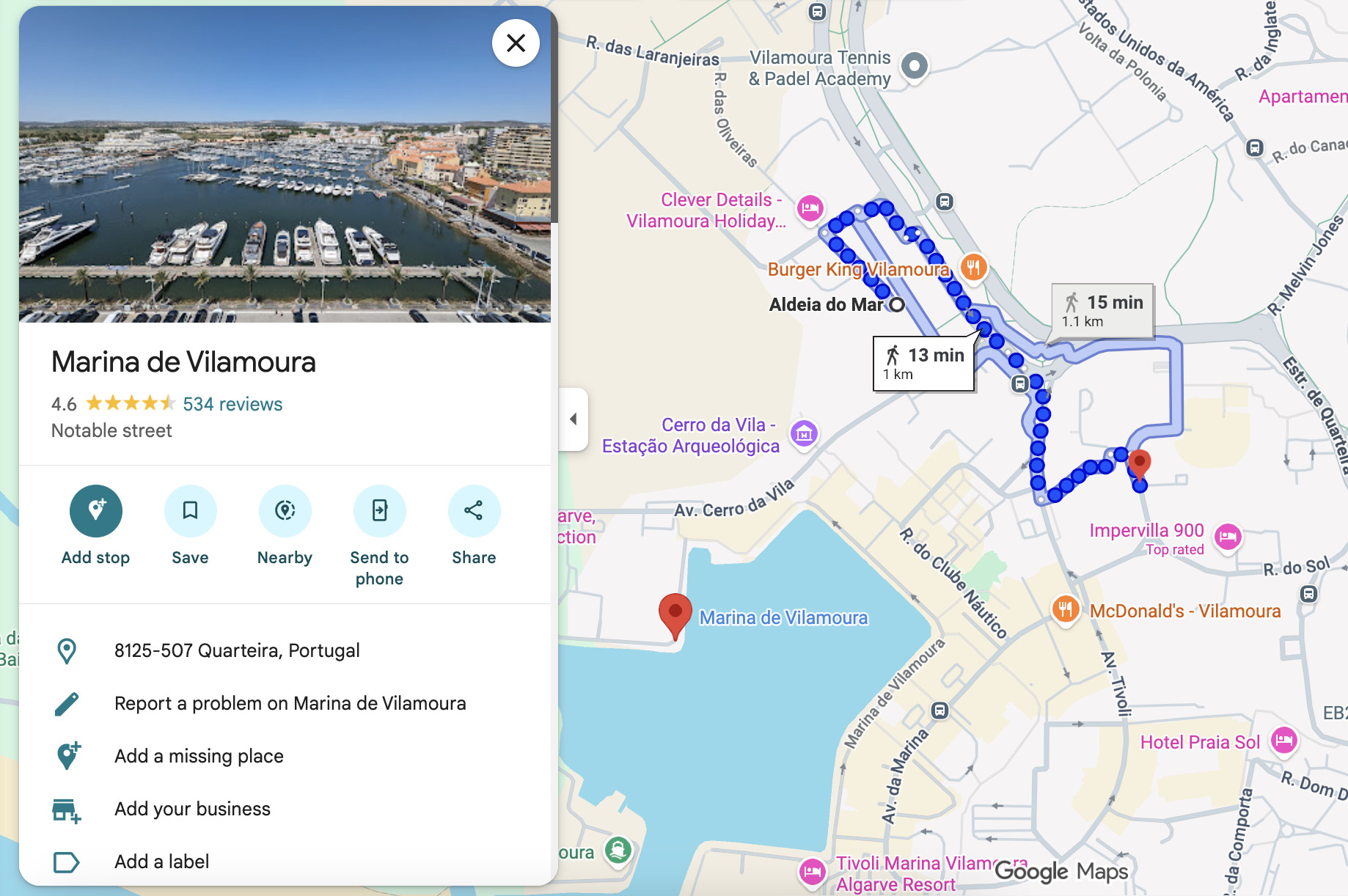
Task: Share Marina de Vilamoura
Action: 474,511
